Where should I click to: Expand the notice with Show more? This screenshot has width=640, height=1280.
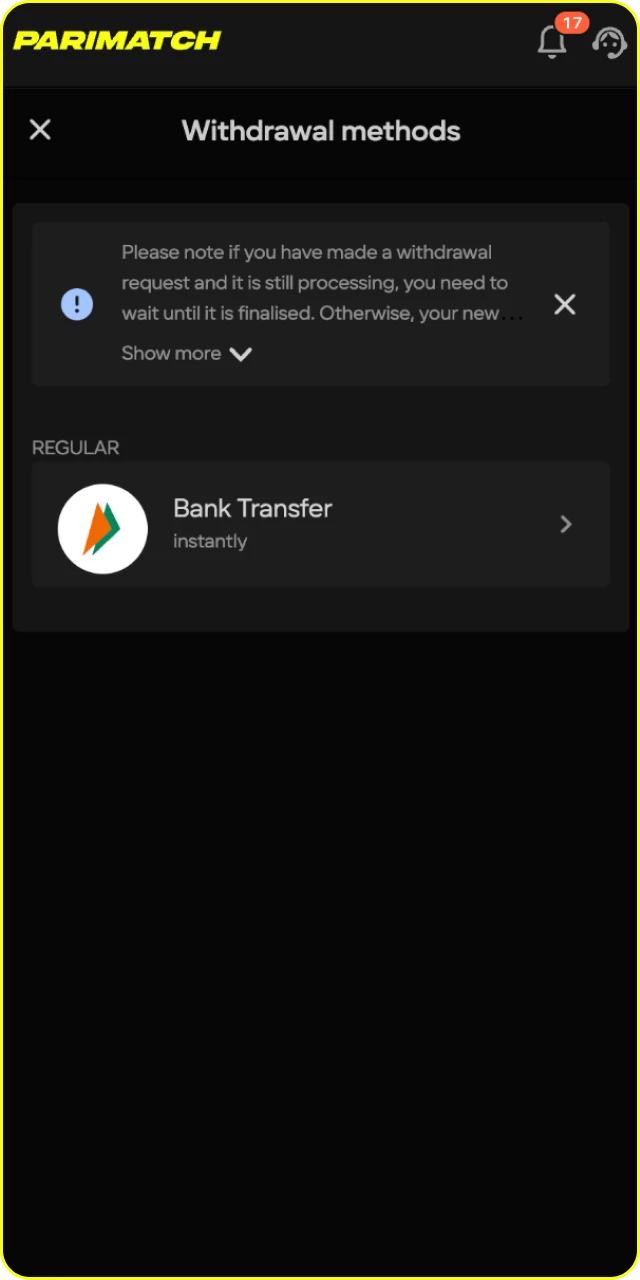[187, 353]
